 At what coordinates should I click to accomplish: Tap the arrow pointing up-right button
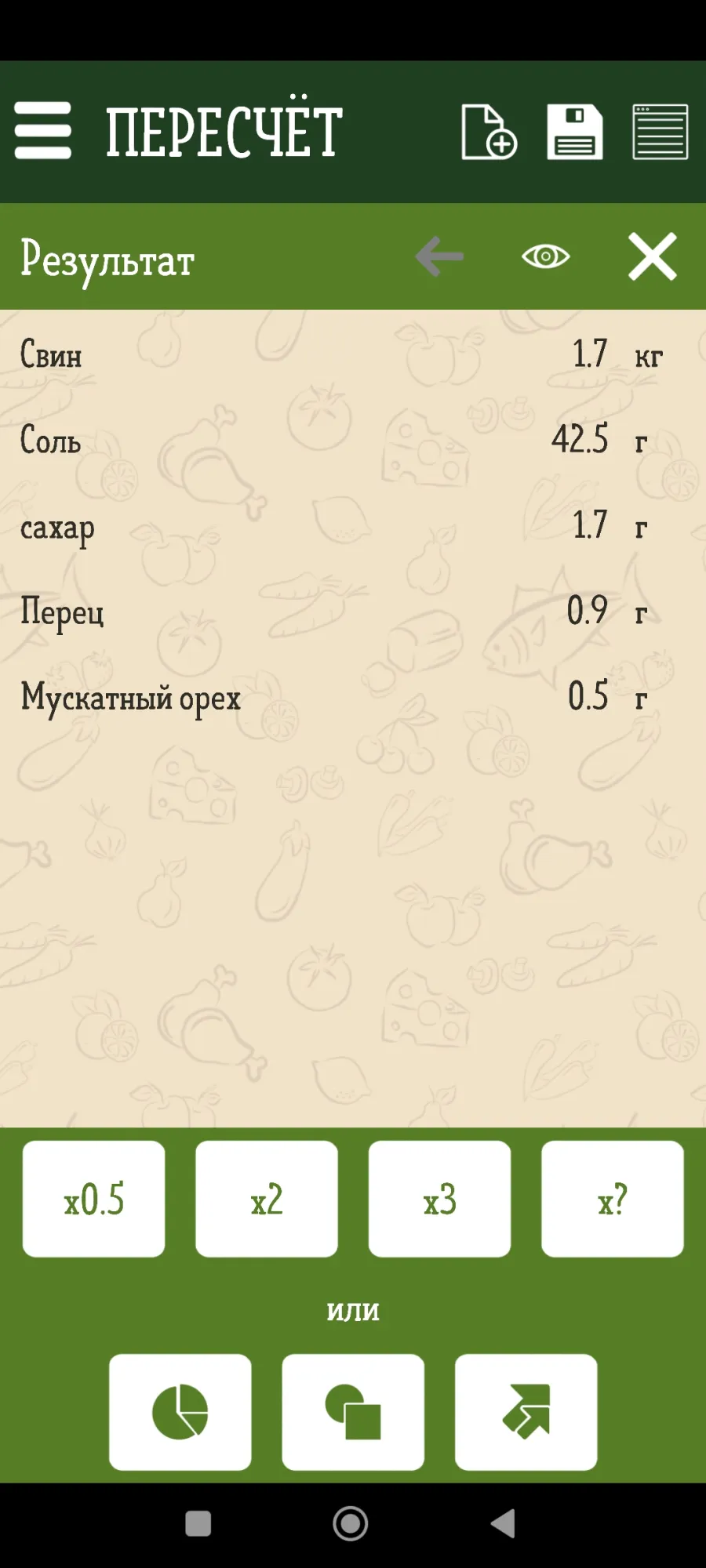pyautogui.click(x=526, y=1412)
